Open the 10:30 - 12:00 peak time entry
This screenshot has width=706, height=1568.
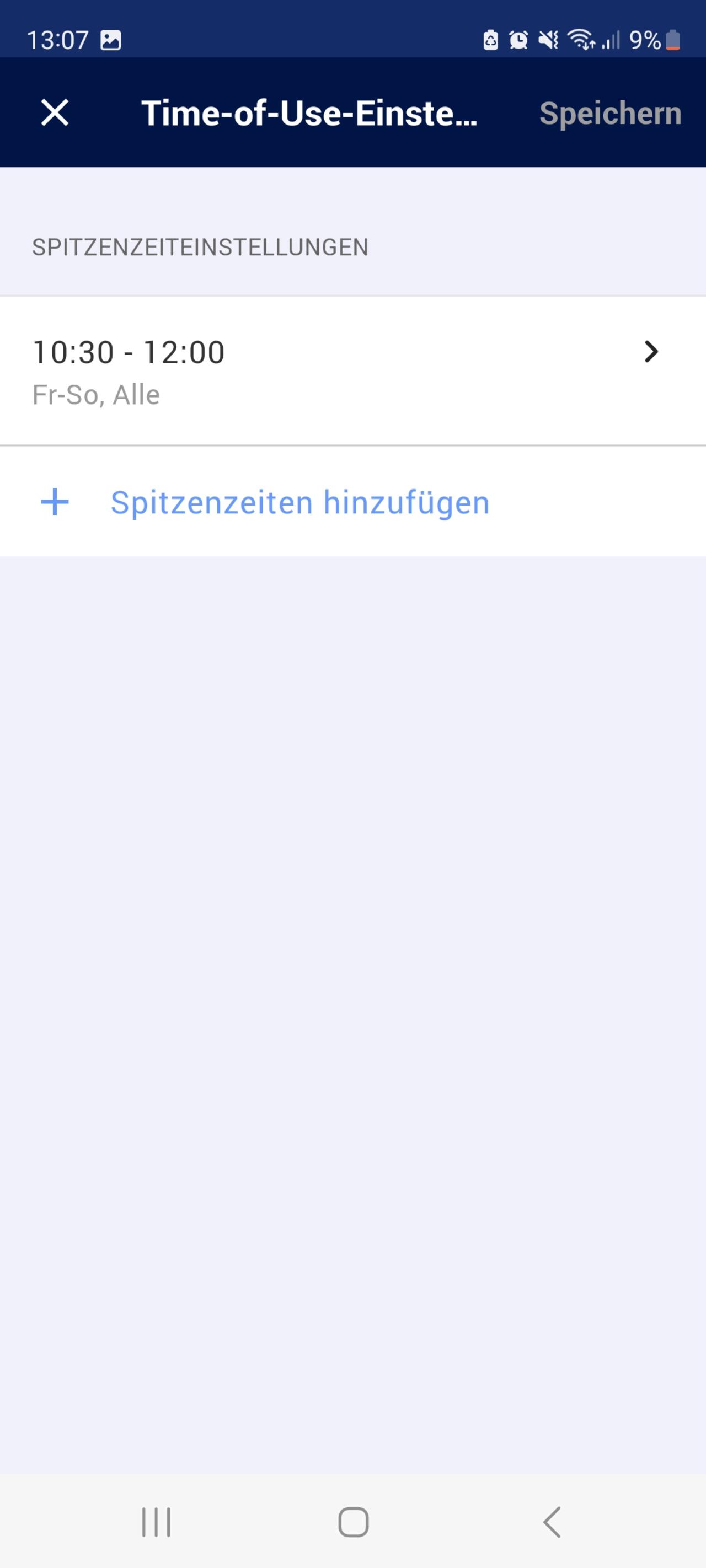point(352,370)
